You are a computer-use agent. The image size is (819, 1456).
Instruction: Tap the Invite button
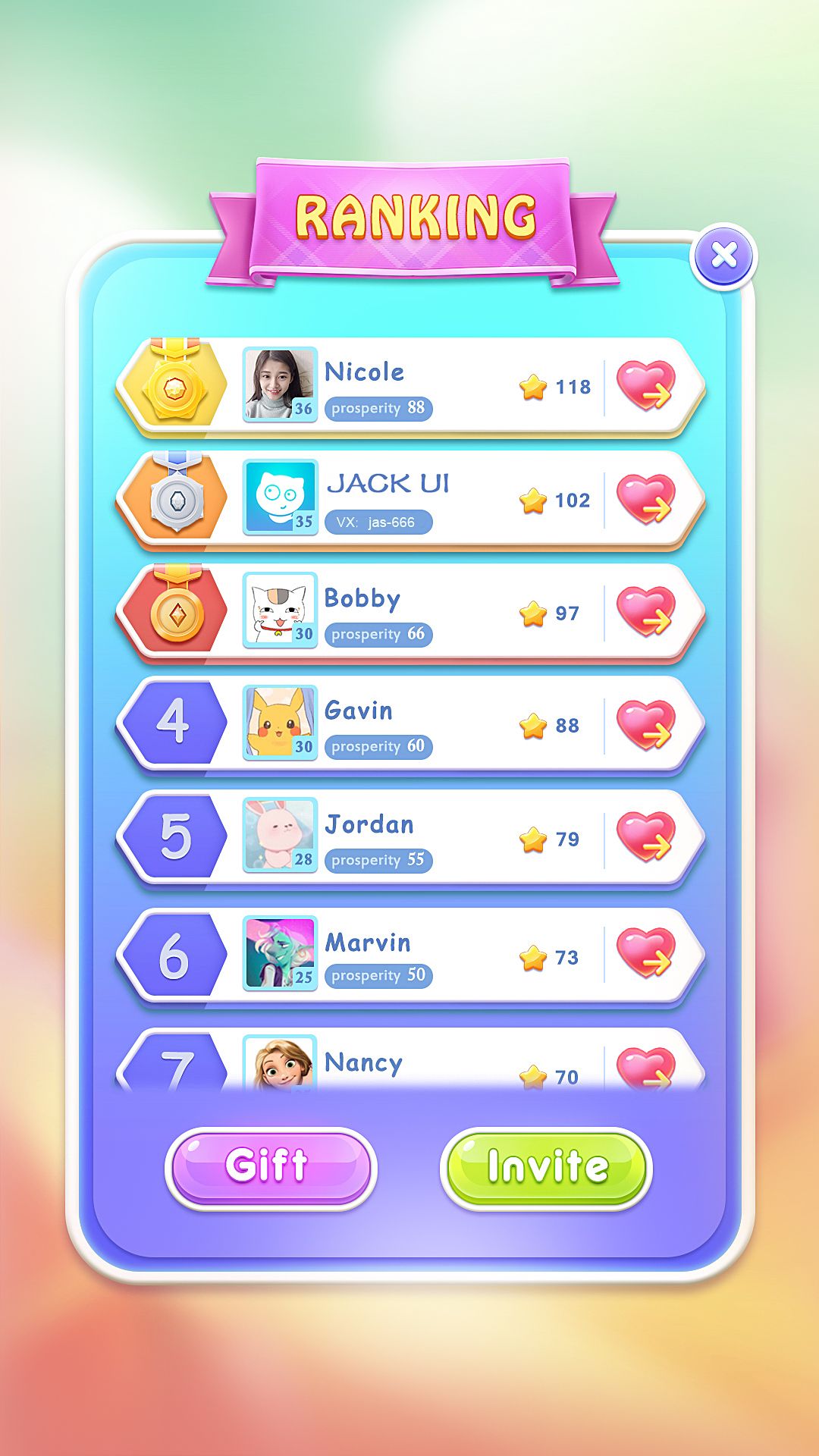(546, 1166)
